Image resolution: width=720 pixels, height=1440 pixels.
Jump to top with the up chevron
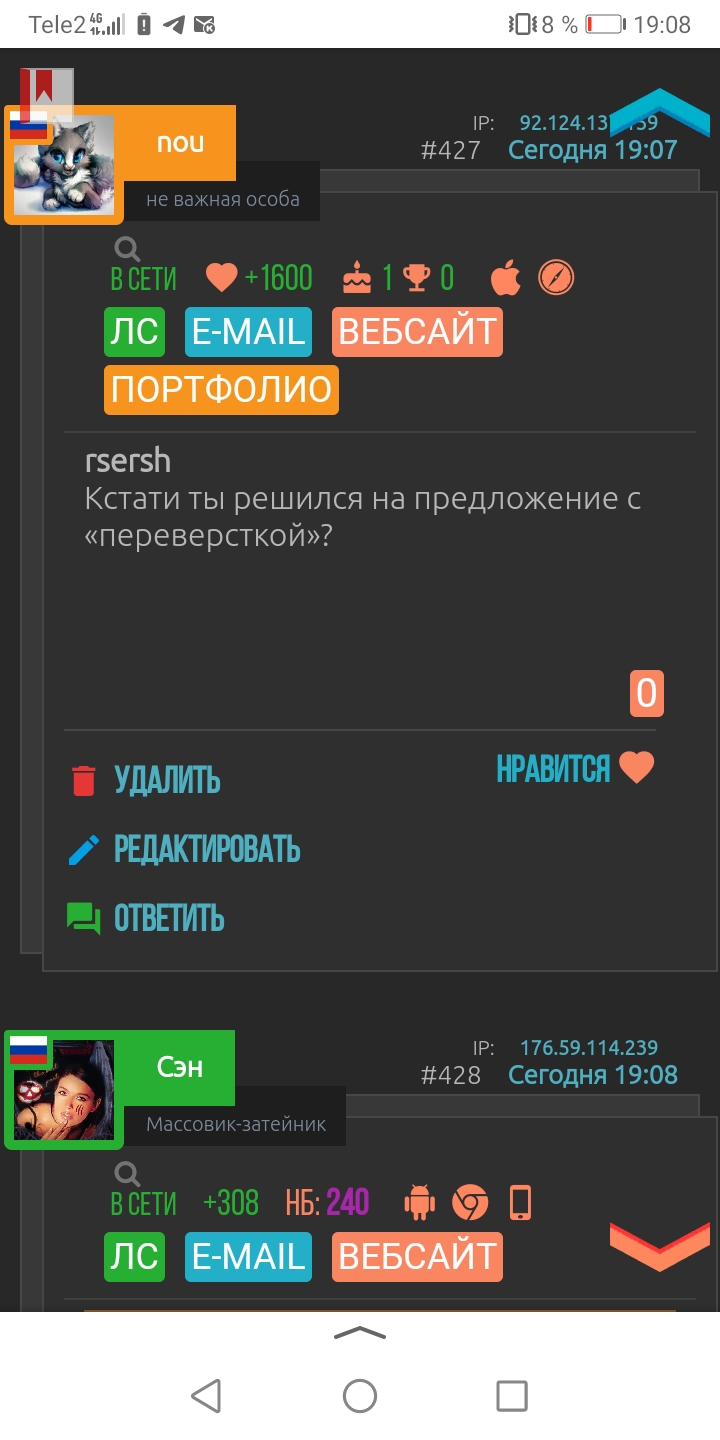pyautogui.click(x=659, y=112)
